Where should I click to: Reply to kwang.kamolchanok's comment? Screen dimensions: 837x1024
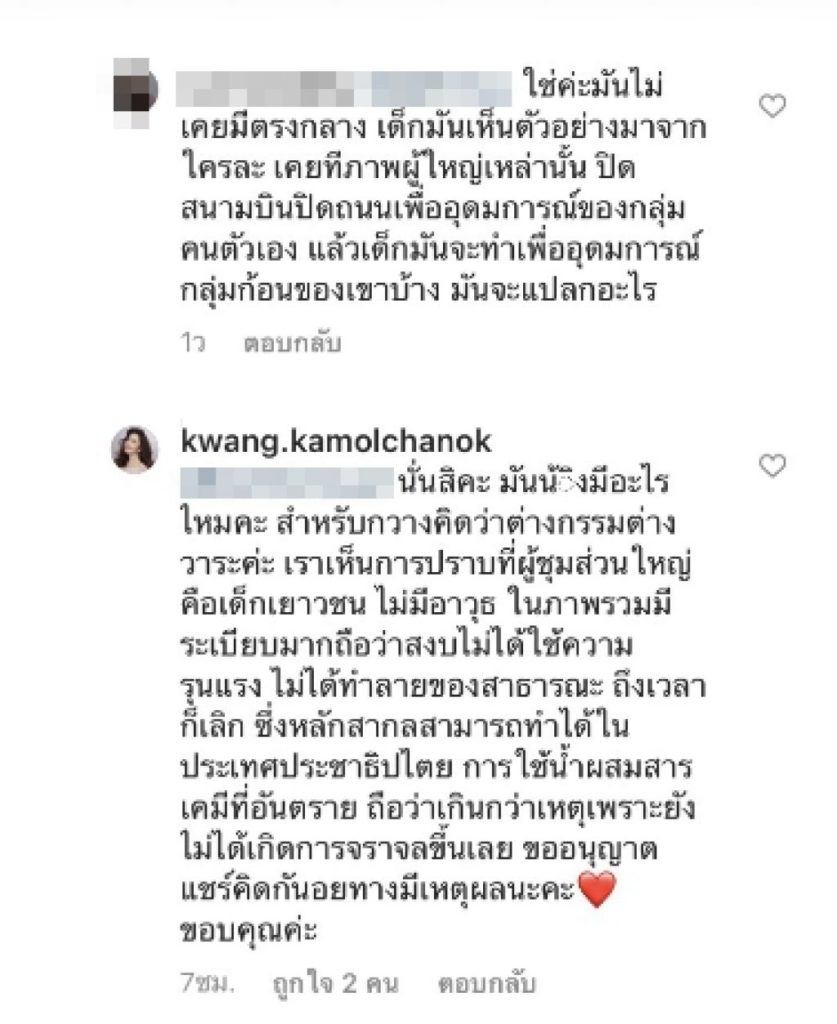coord(487,984)
